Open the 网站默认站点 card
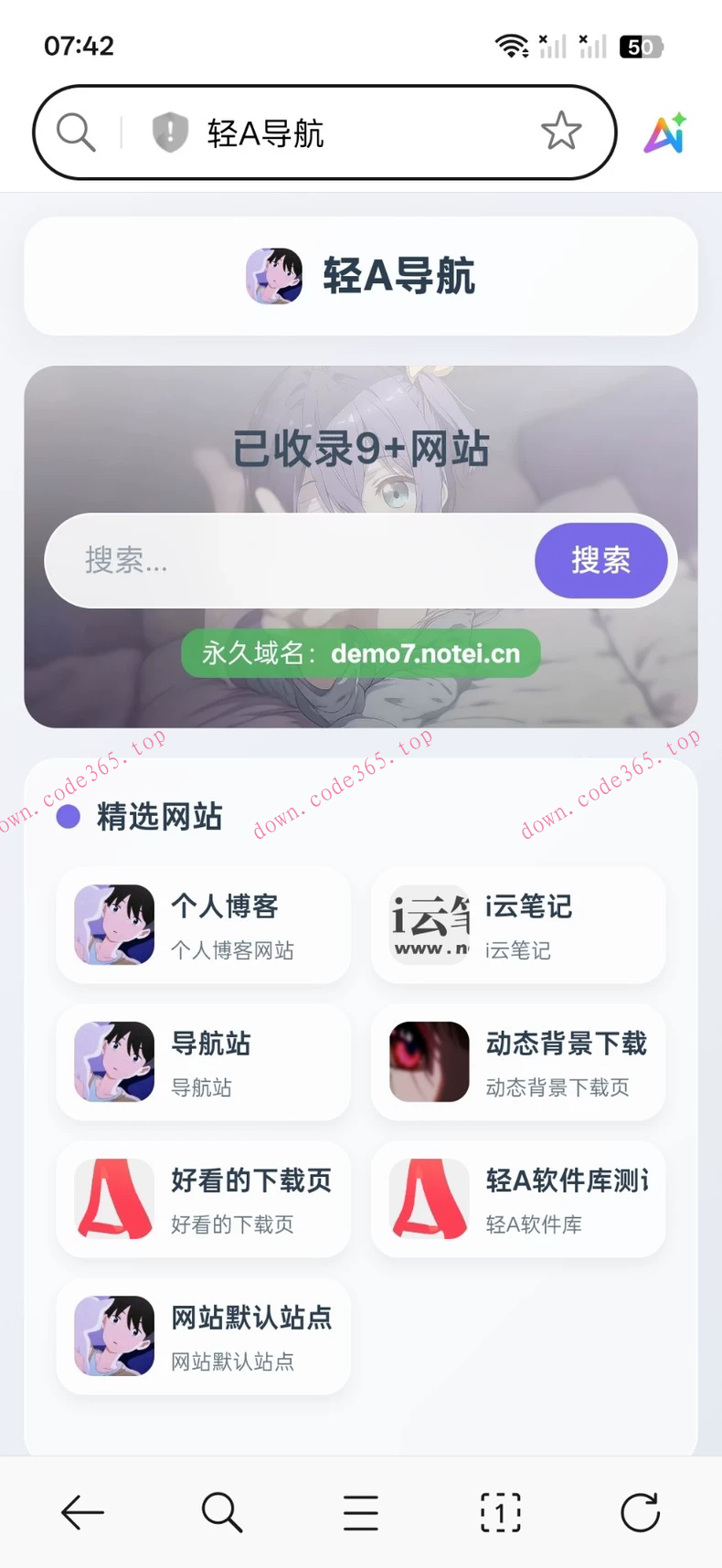The width and height of the screenshot is (722, 1568). [x=202, y=1337]
